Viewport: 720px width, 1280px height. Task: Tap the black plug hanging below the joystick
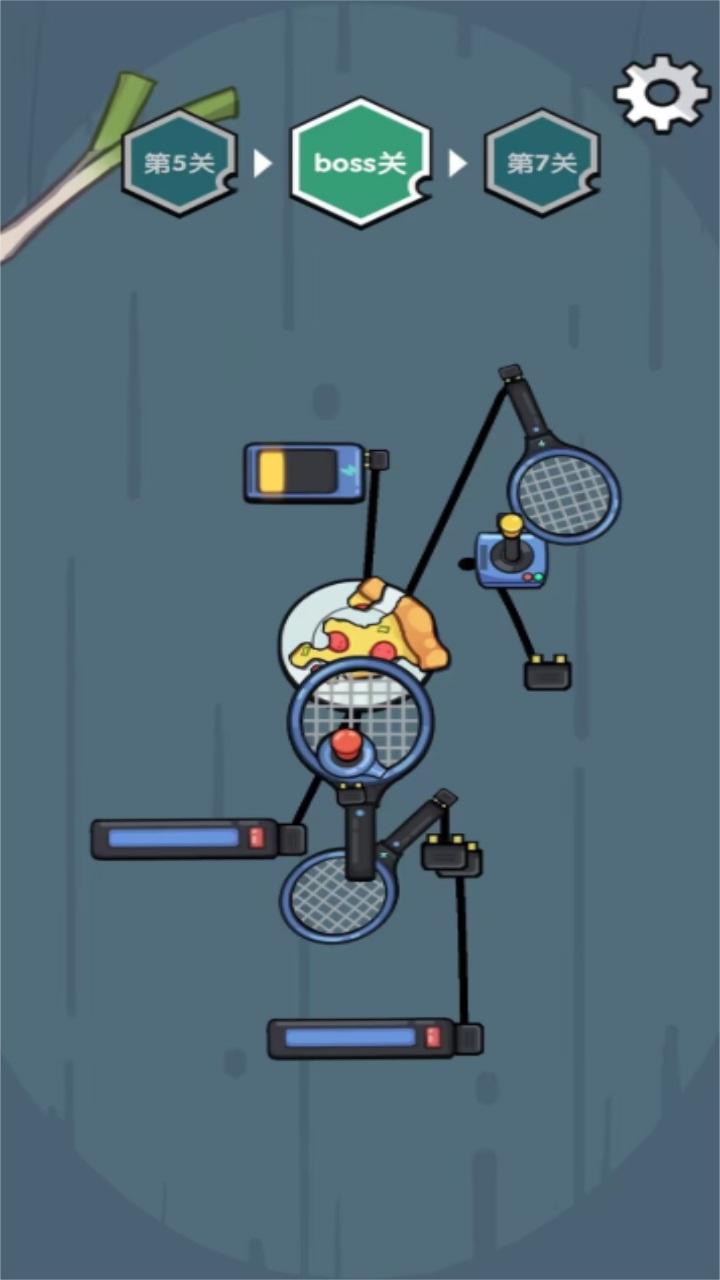tap(548, 674)
